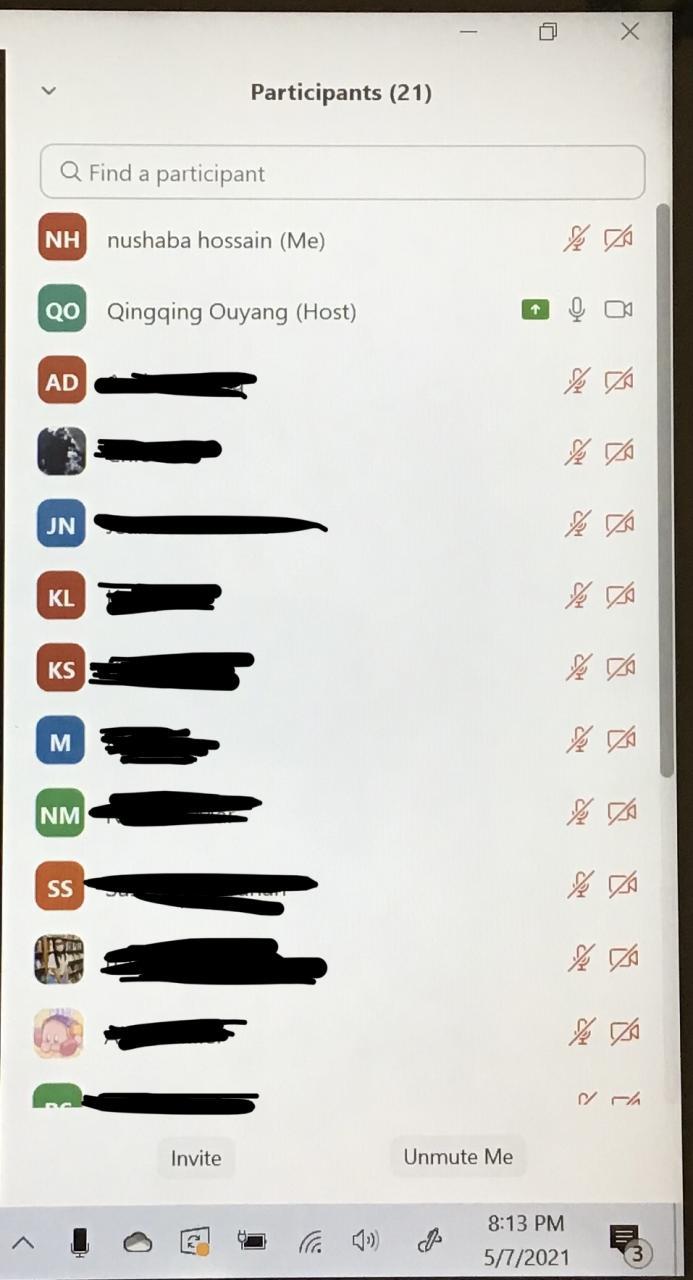Tap the Find a participant search box
693x1280 pixels.
(342, 173)
